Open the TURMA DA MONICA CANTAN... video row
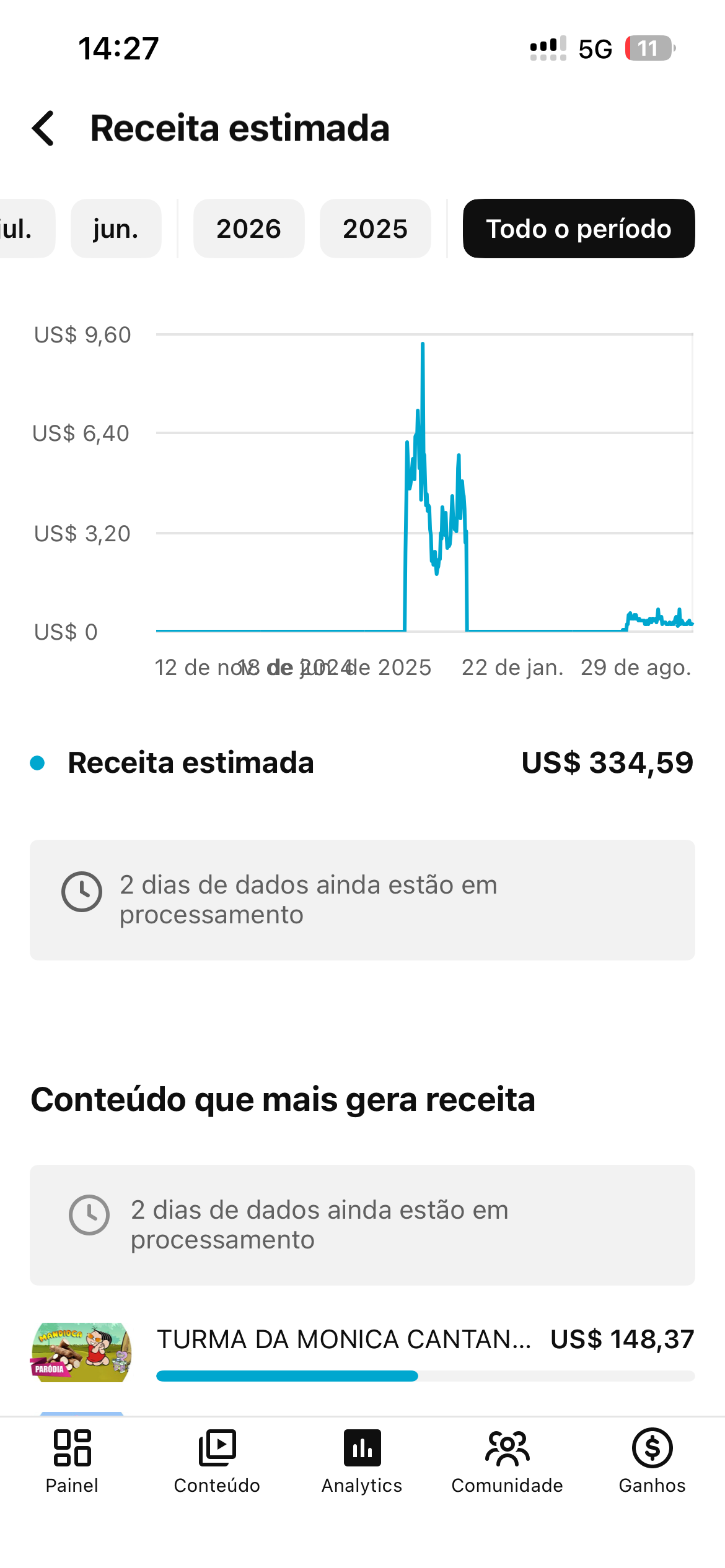The image size is (725, 1568). tap(362, 1352)
